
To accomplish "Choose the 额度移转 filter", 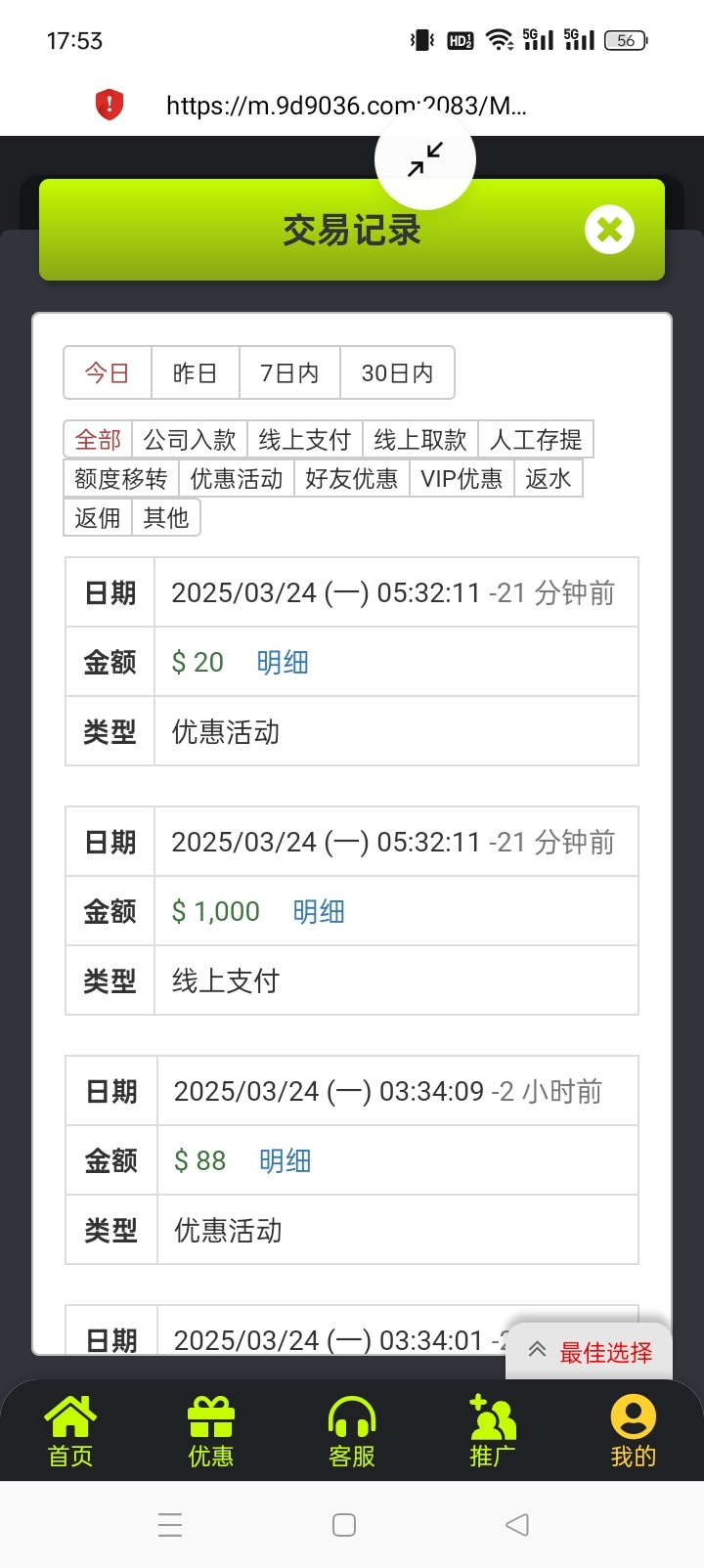I will click(x=120, y=479).
